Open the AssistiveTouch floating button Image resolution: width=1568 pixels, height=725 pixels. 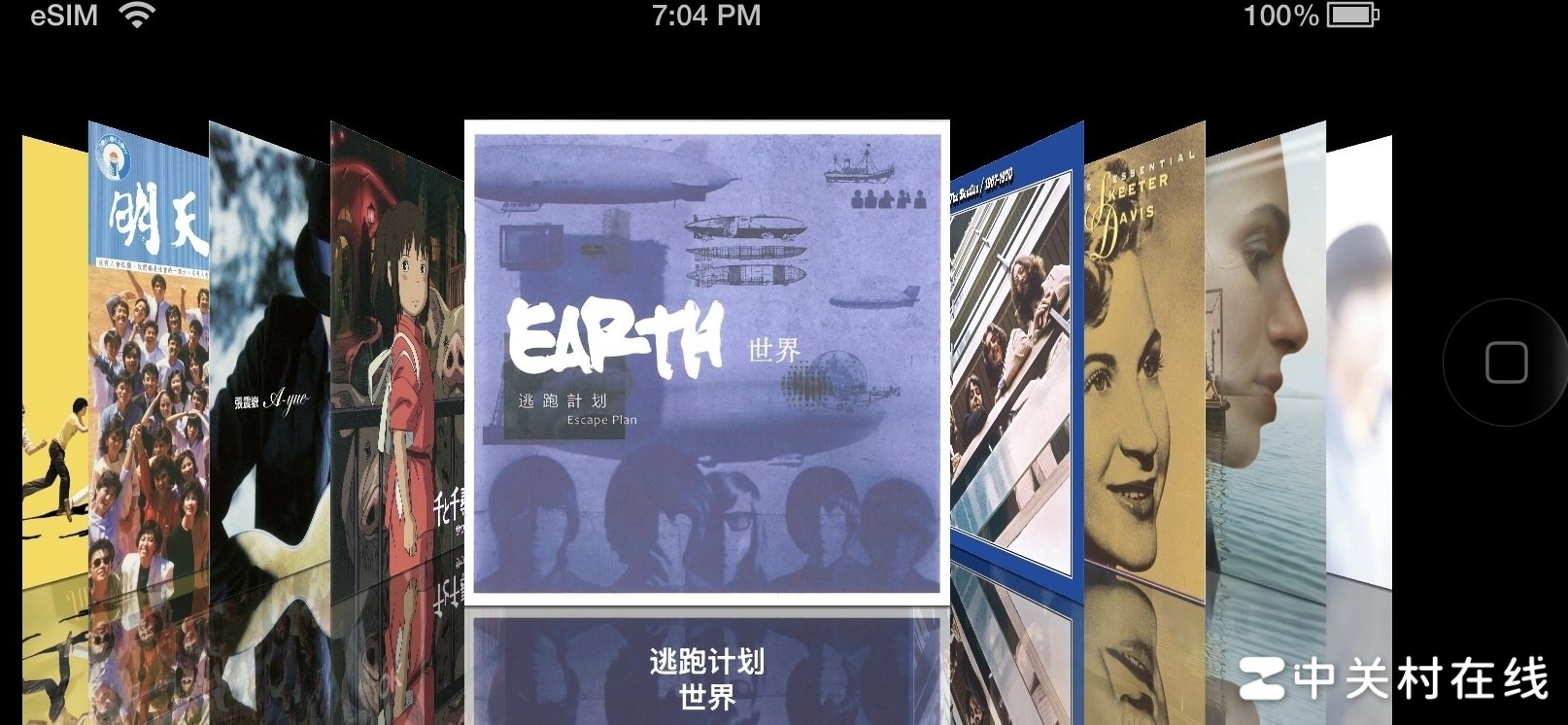click(1506, 362)
